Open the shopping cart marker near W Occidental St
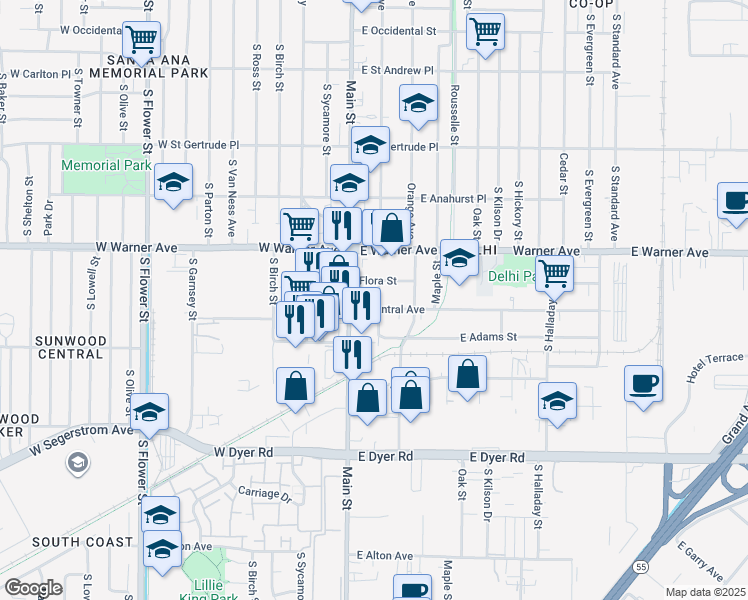 (142, 41)
